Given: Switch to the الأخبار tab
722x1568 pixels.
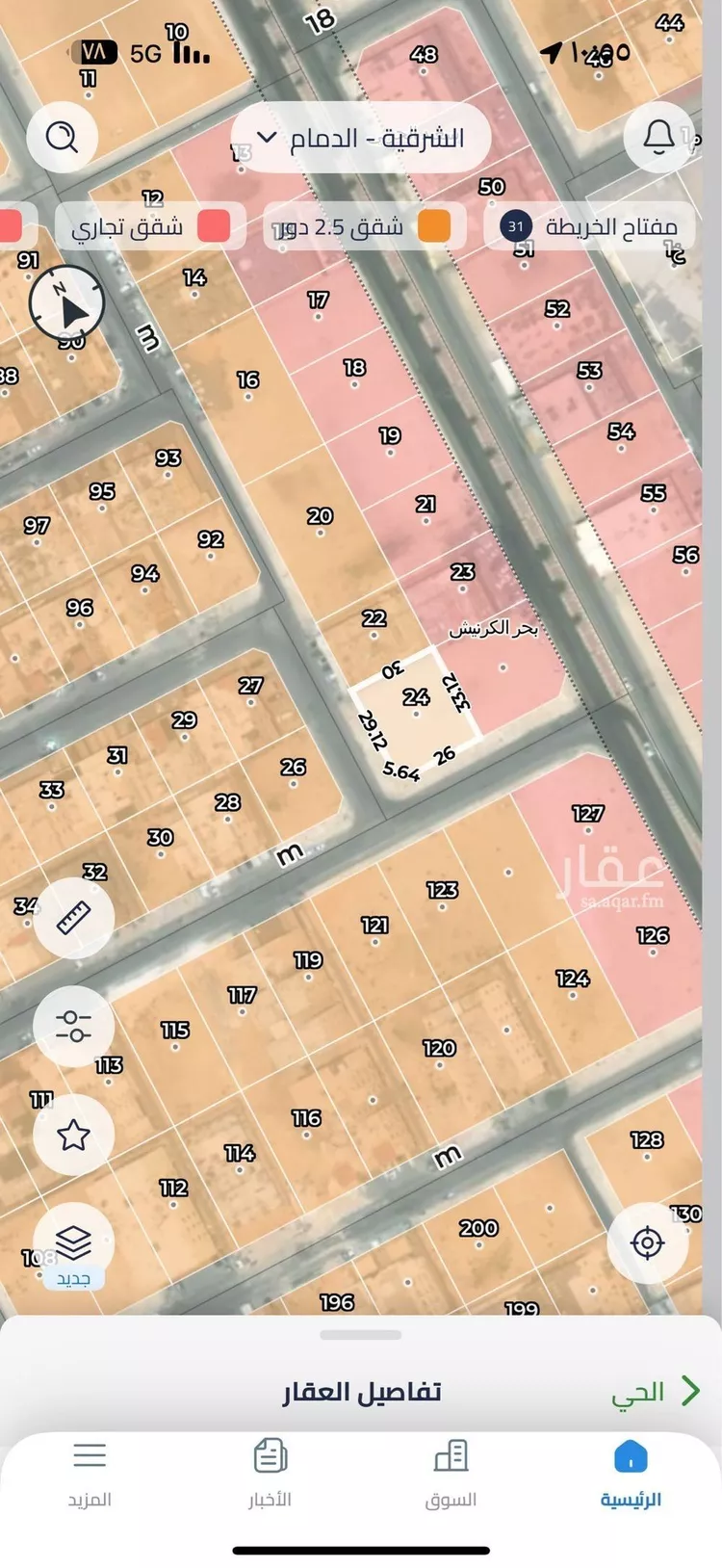Looking at the screenshot, I should pyautogui.click(x=271, y=1474).
